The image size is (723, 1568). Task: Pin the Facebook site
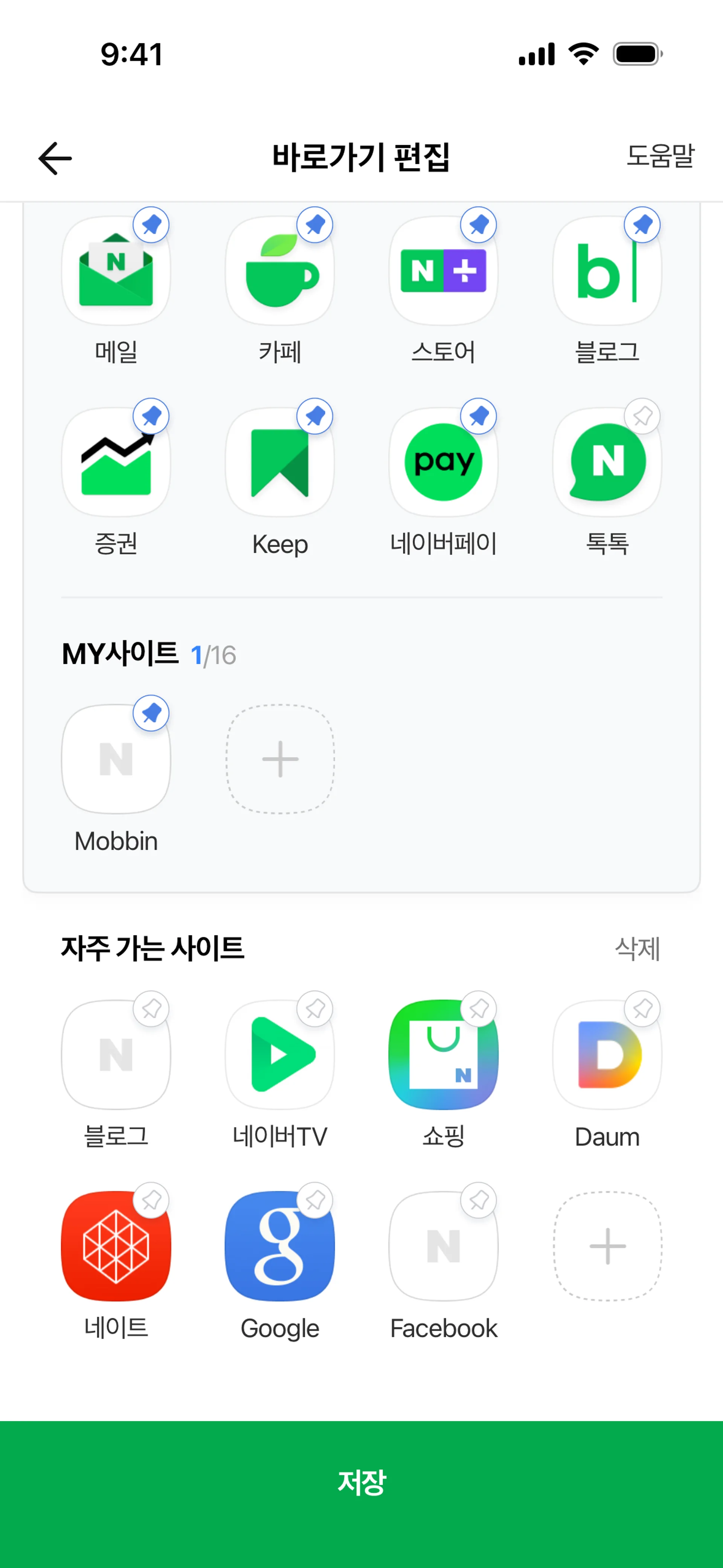(478, 1200)
